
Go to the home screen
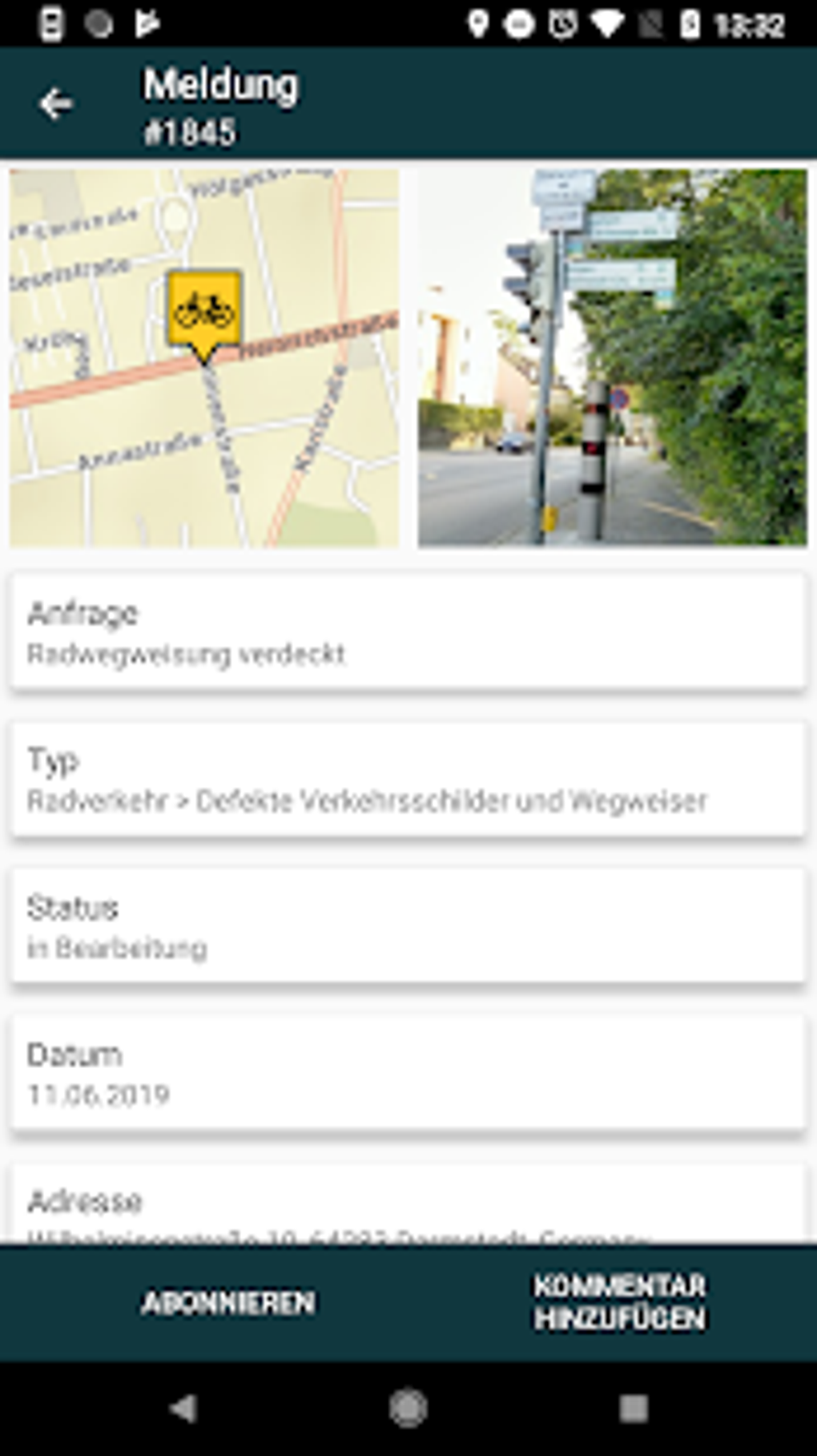point(408,1408)
